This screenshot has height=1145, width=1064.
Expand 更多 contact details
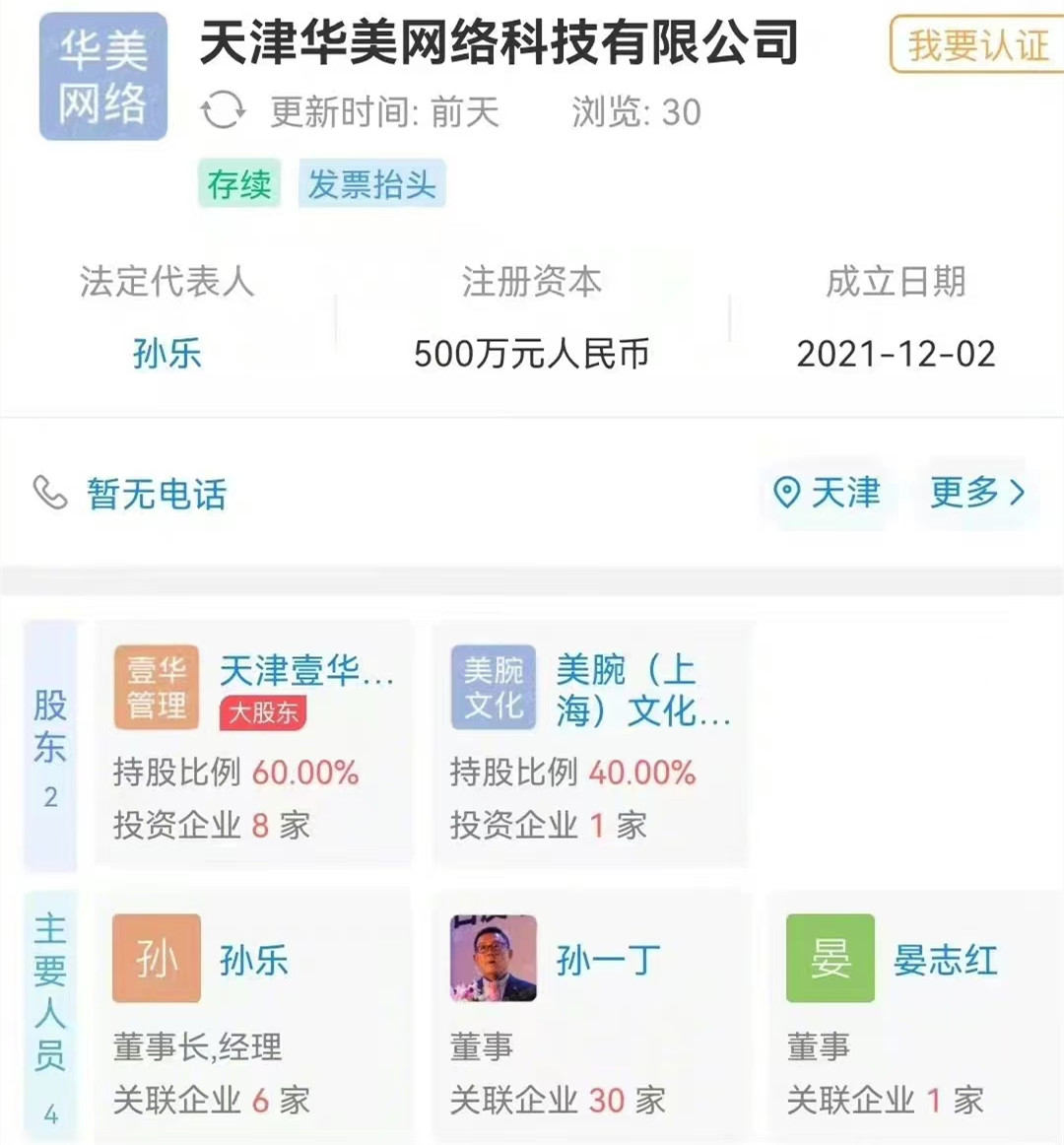click(x=977, y=492)
